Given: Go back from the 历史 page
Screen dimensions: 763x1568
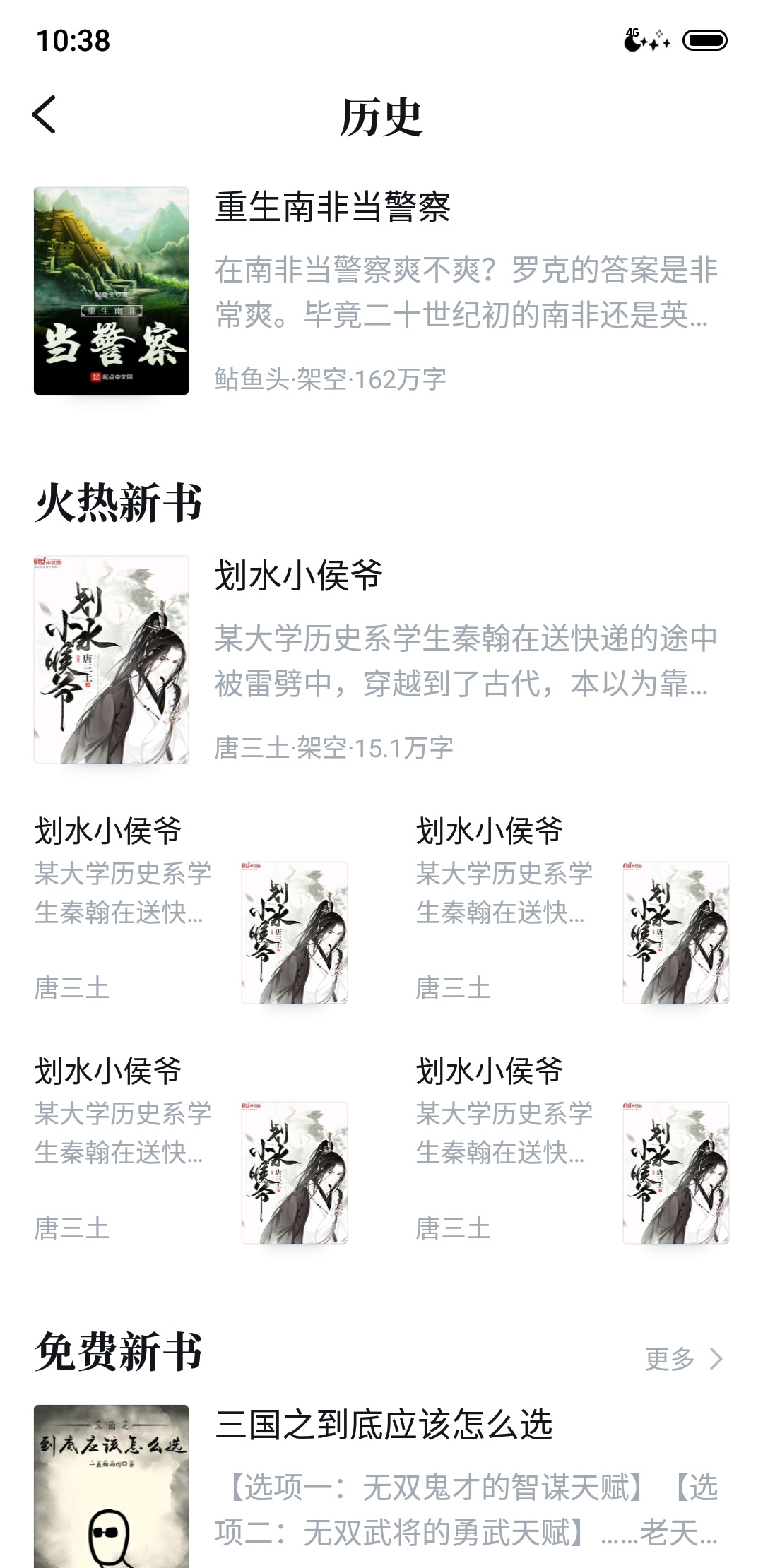Looking at the screenshot, I should (44, 114).
